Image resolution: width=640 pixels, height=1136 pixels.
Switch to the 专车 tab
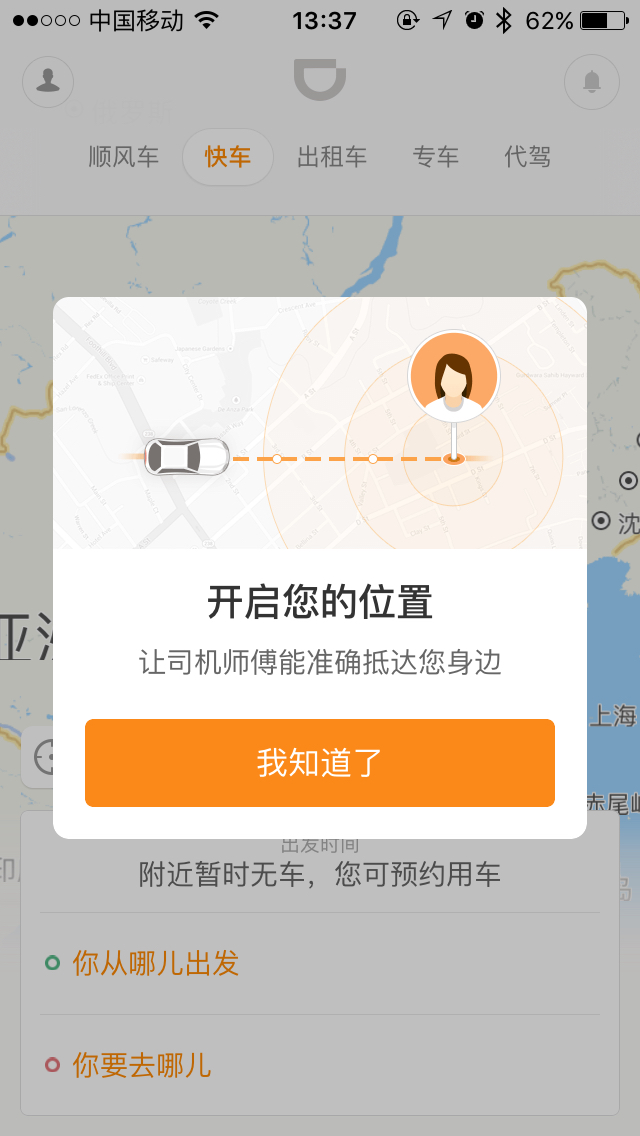click(x=436, y=156)
